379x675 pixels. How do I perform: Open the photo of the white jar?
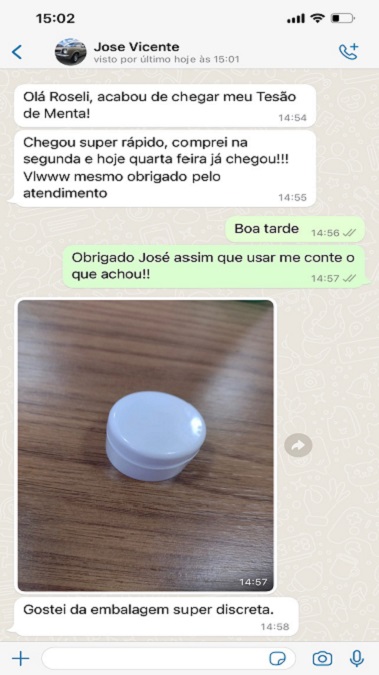[x=146, y=446]
